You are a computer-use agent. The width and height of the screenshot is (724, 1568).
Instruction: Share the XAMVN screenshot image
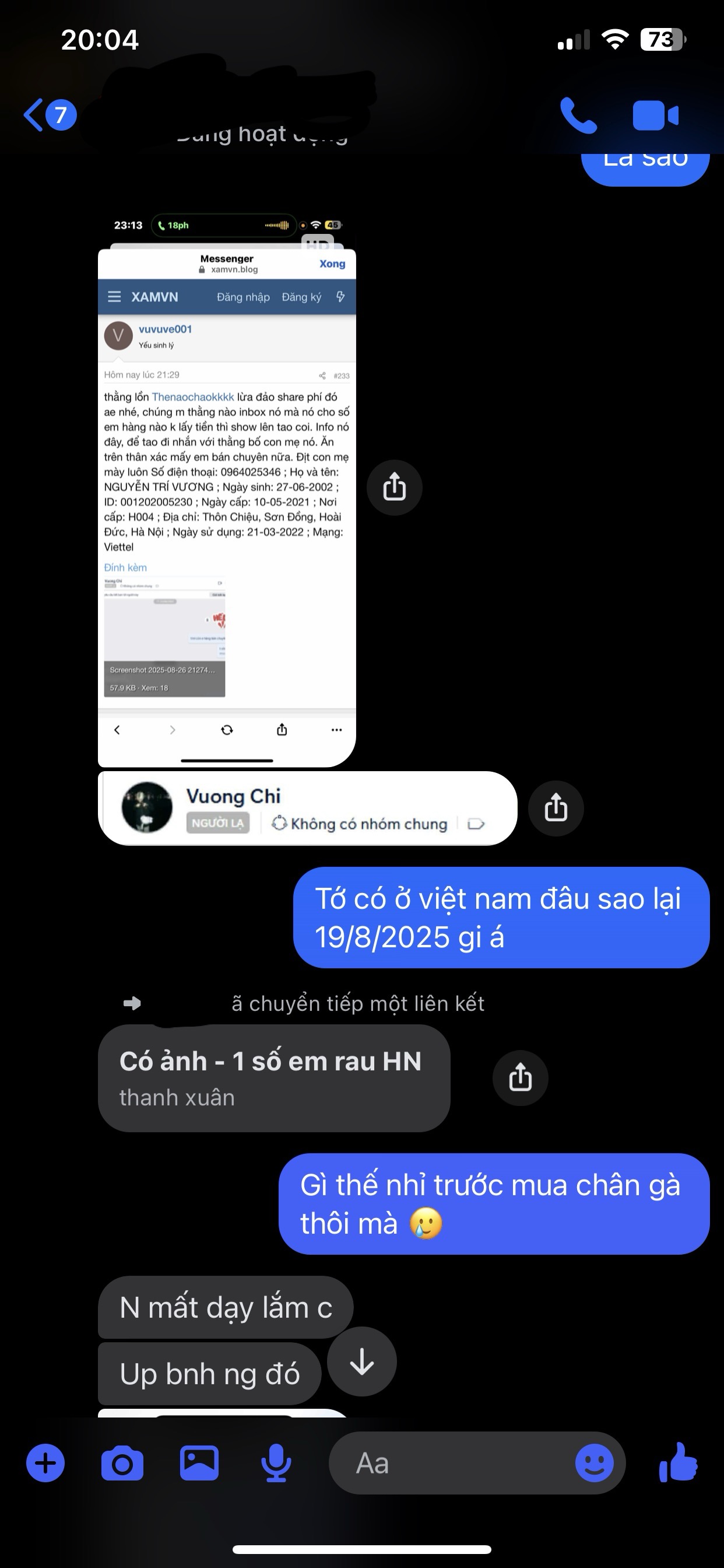coord(394,488)
